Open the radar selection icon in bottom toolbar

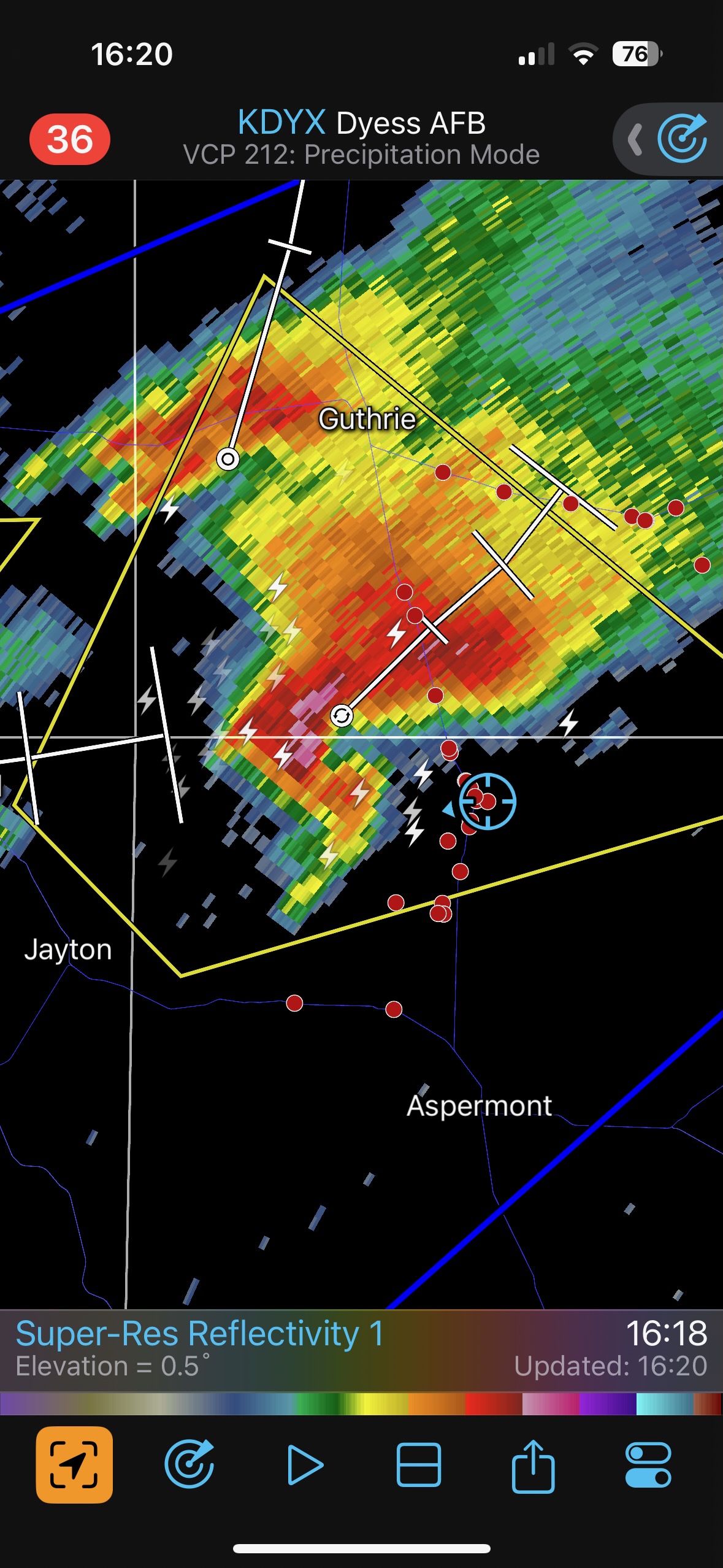click(189, 1464)
